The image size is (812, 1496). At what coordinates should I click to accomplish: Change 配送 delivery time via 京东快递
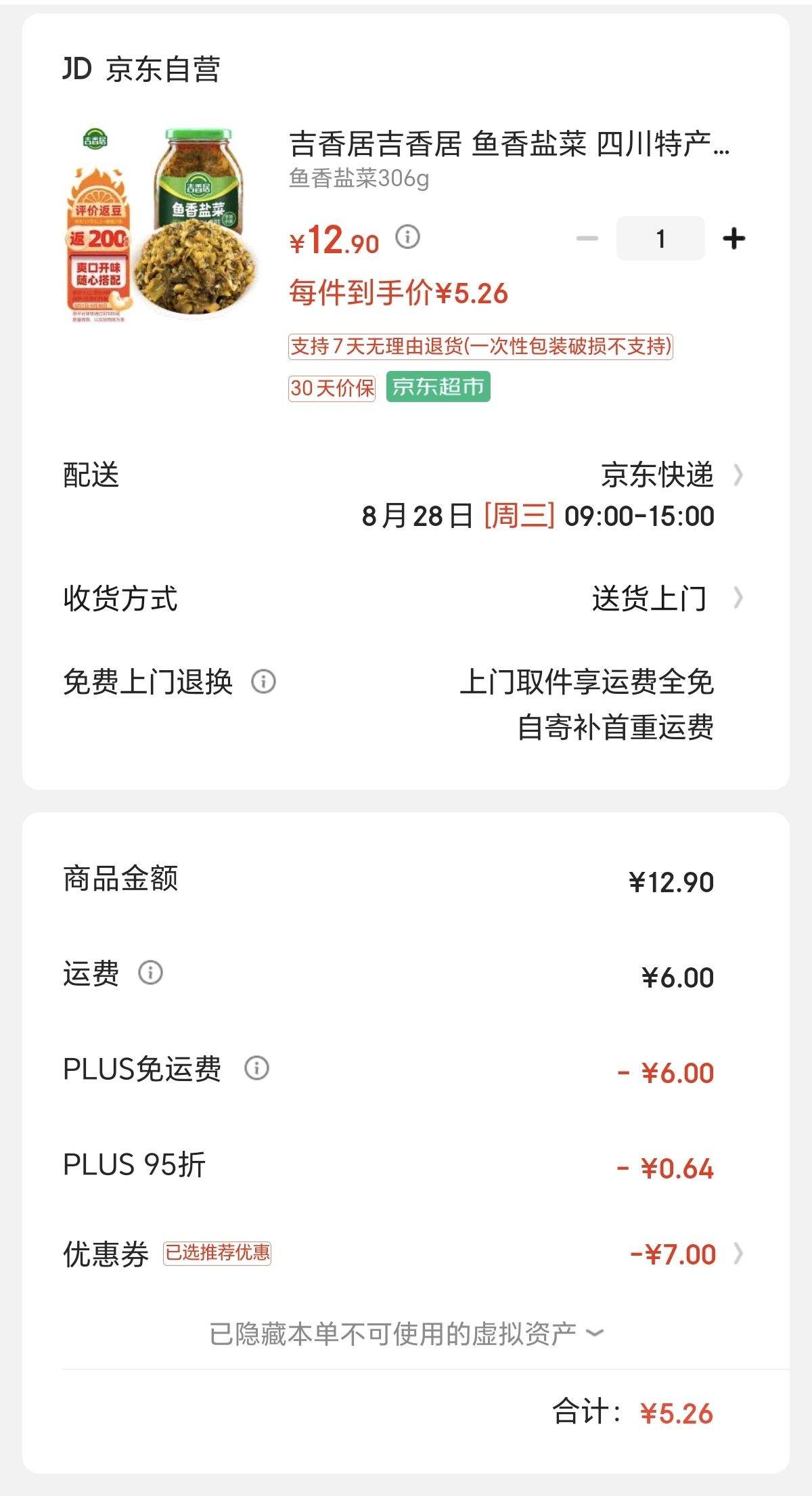[x=406, y=495]
